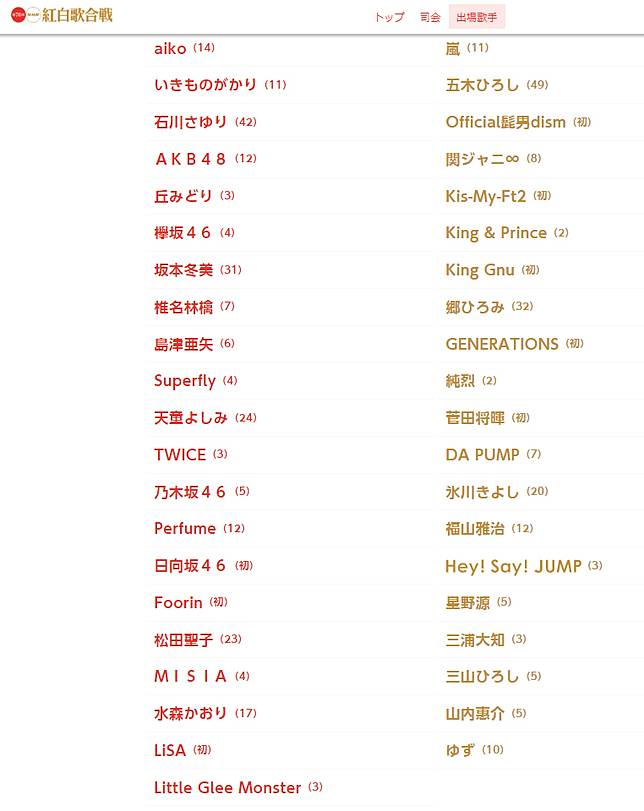Open the Official髭男dism link
Image resolution: width=644 pixels, height=811 pixels.
click(505, 122)
